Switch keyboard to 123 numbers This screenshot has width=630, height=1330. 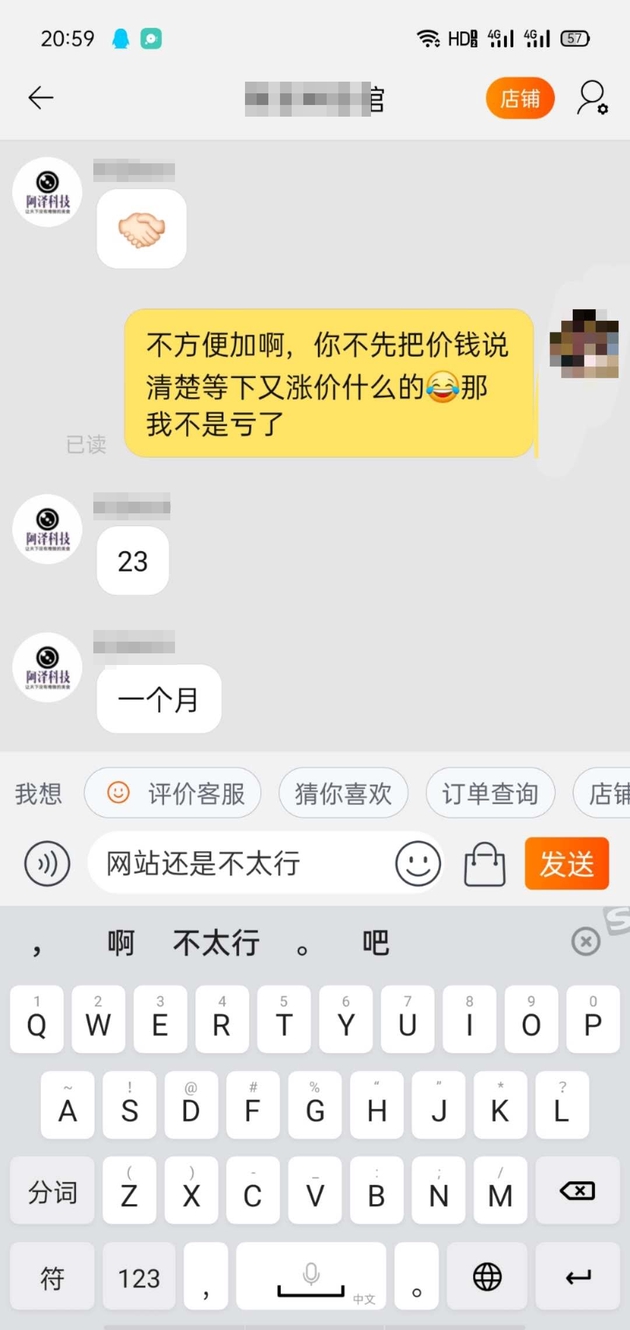pyautogui.click(x=139, y=1277)
